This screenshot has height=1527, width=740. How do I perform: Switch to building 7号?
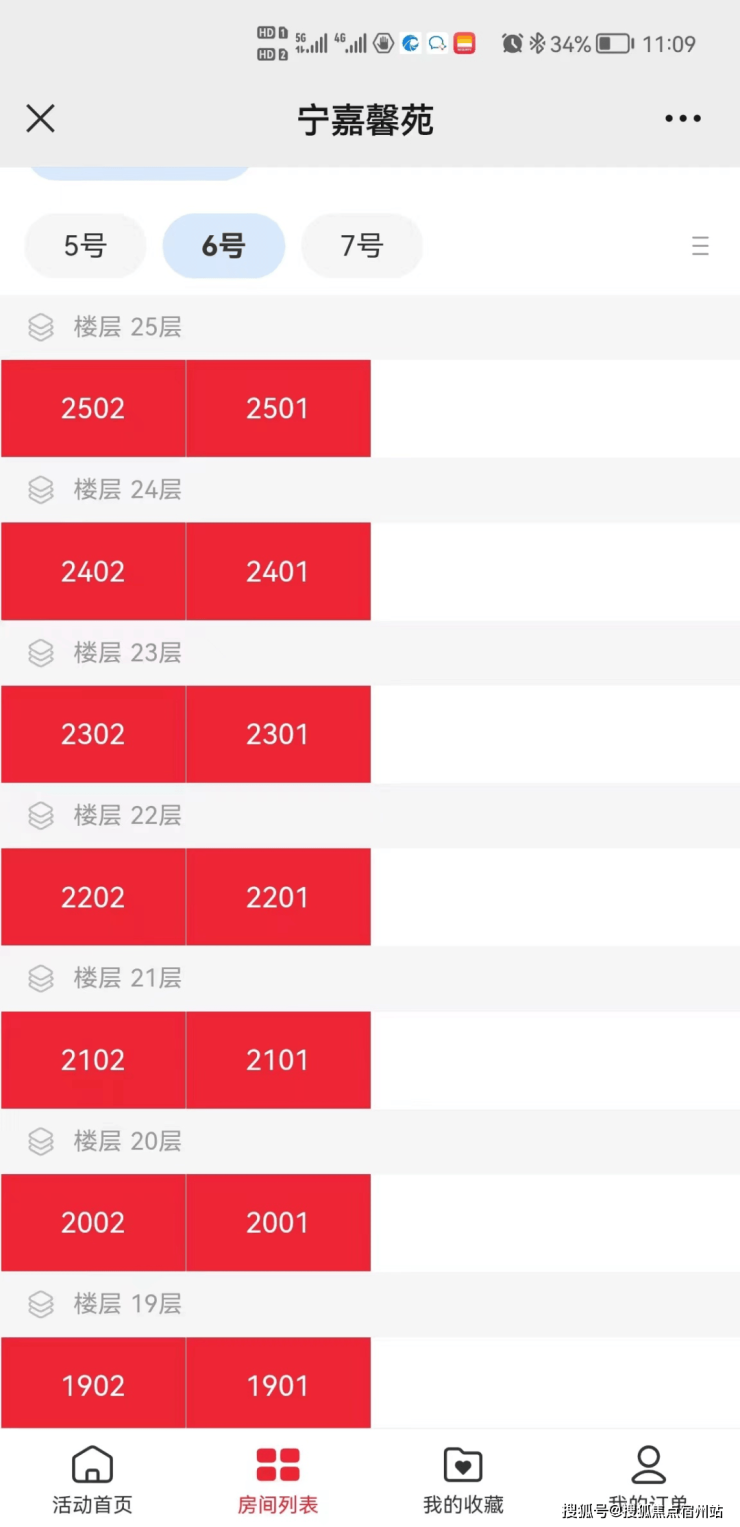(x=362, y=246)
